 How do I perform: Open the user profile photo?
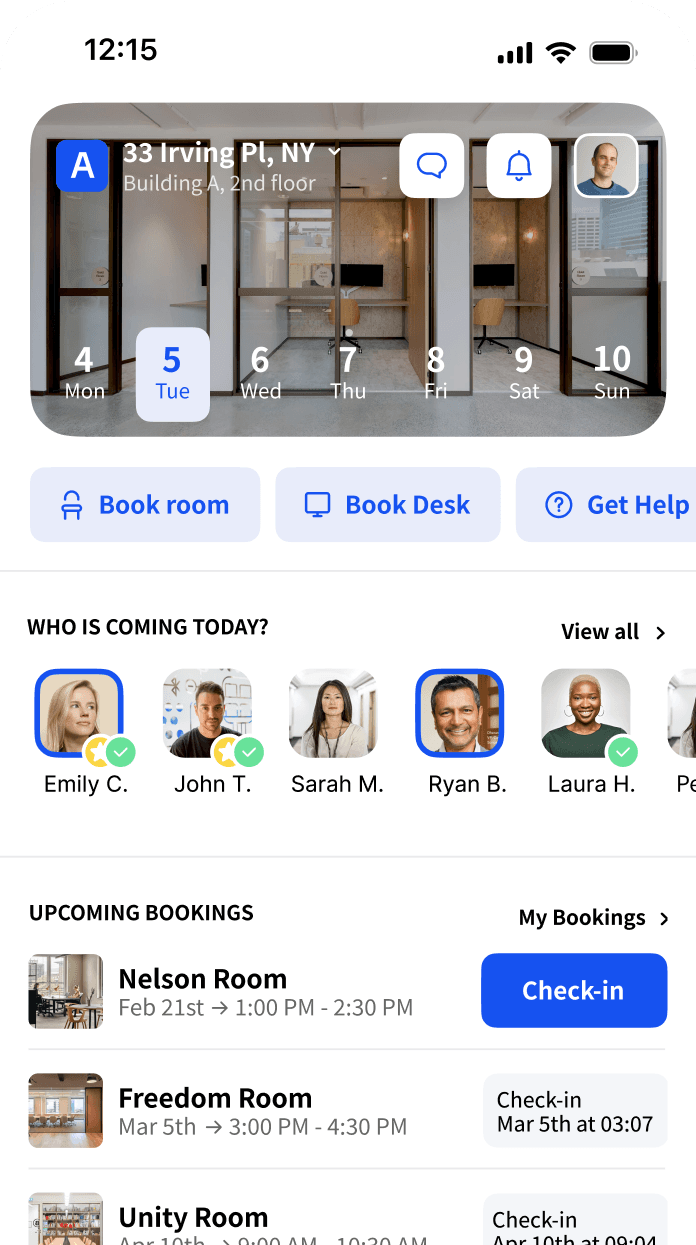click(606, 165)
